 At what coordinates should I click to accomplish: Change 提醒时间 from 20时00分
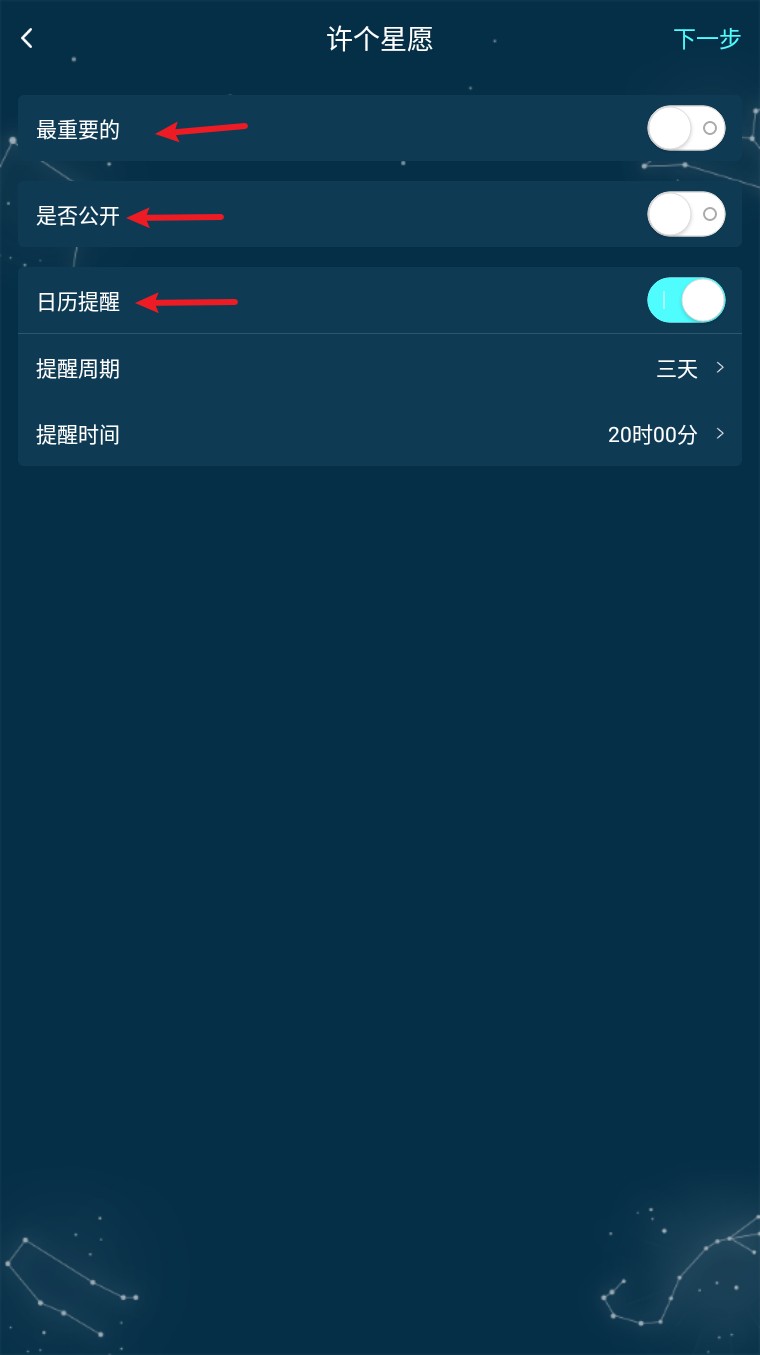(380, 434)
